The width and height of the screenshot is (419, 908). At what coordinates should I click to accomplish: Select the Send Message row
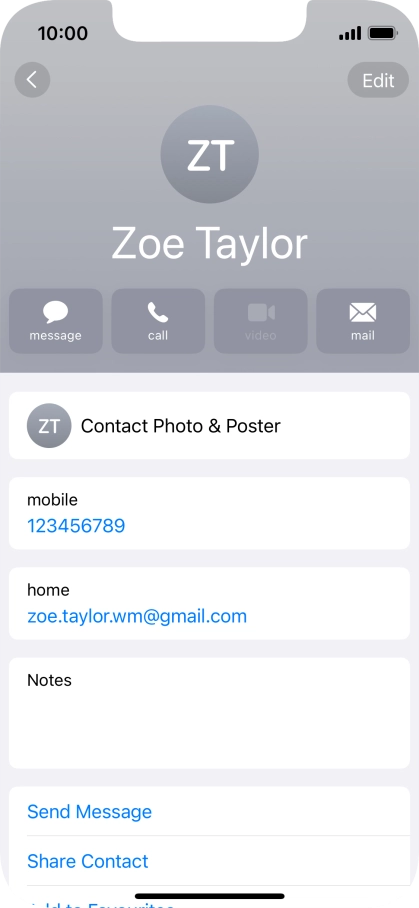click(x=210, y=811)
